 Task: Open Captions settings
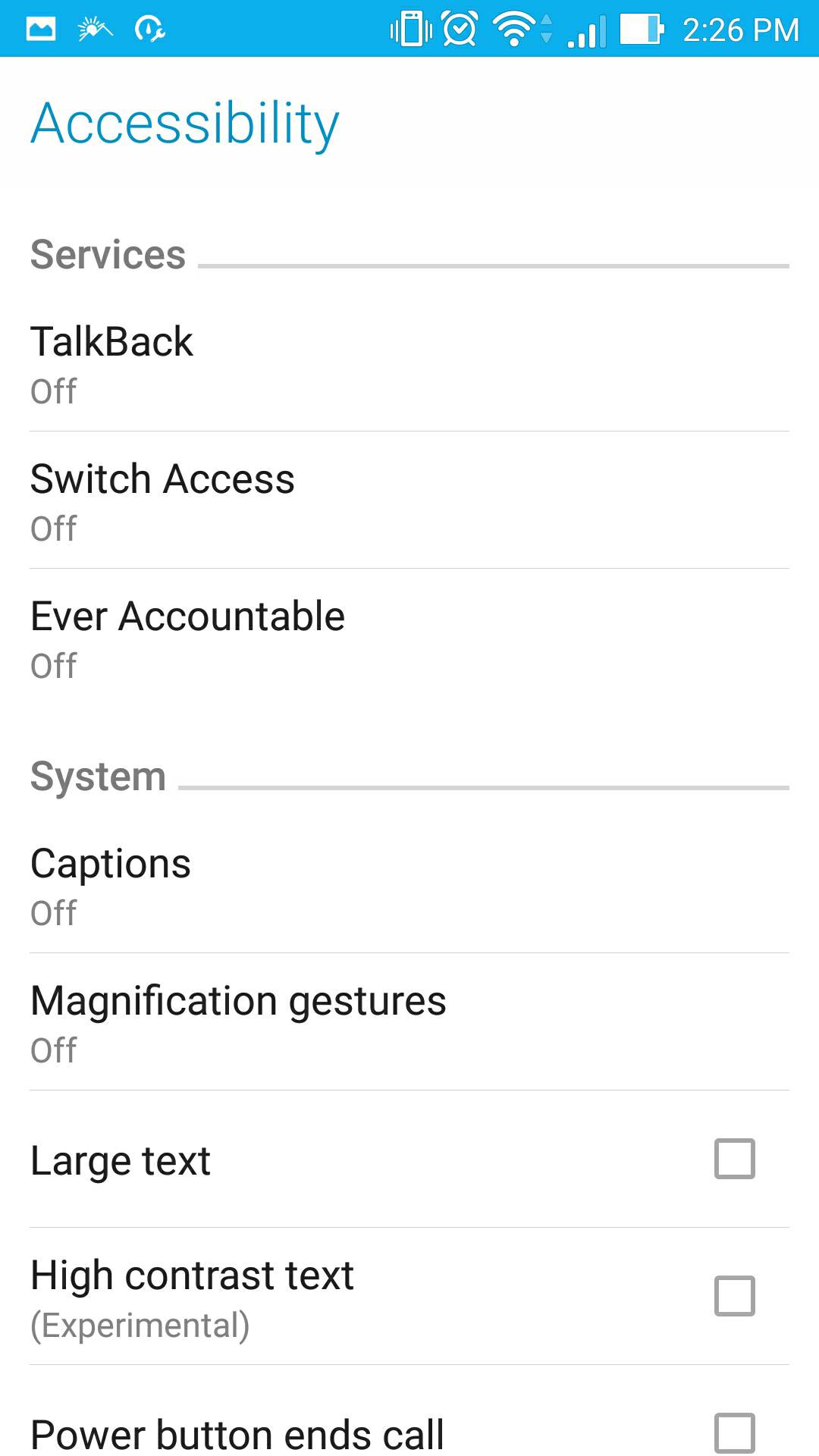(409, 885)
